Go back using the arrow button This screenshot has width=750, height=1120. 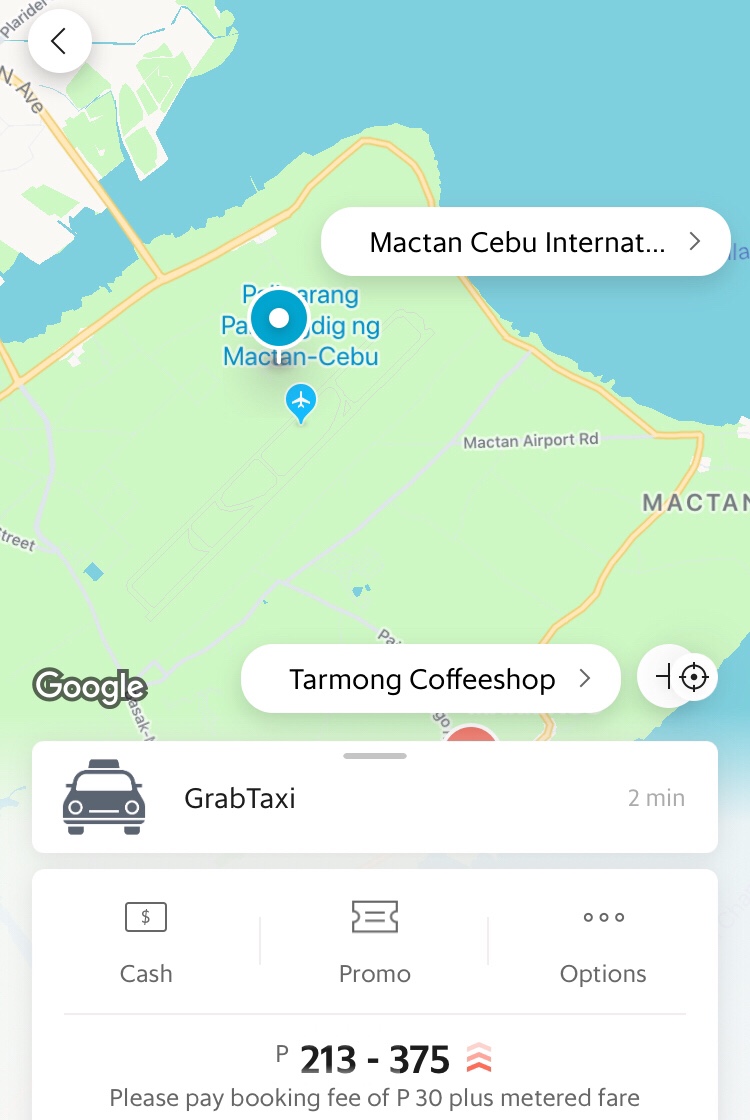(x=60, y=42)
